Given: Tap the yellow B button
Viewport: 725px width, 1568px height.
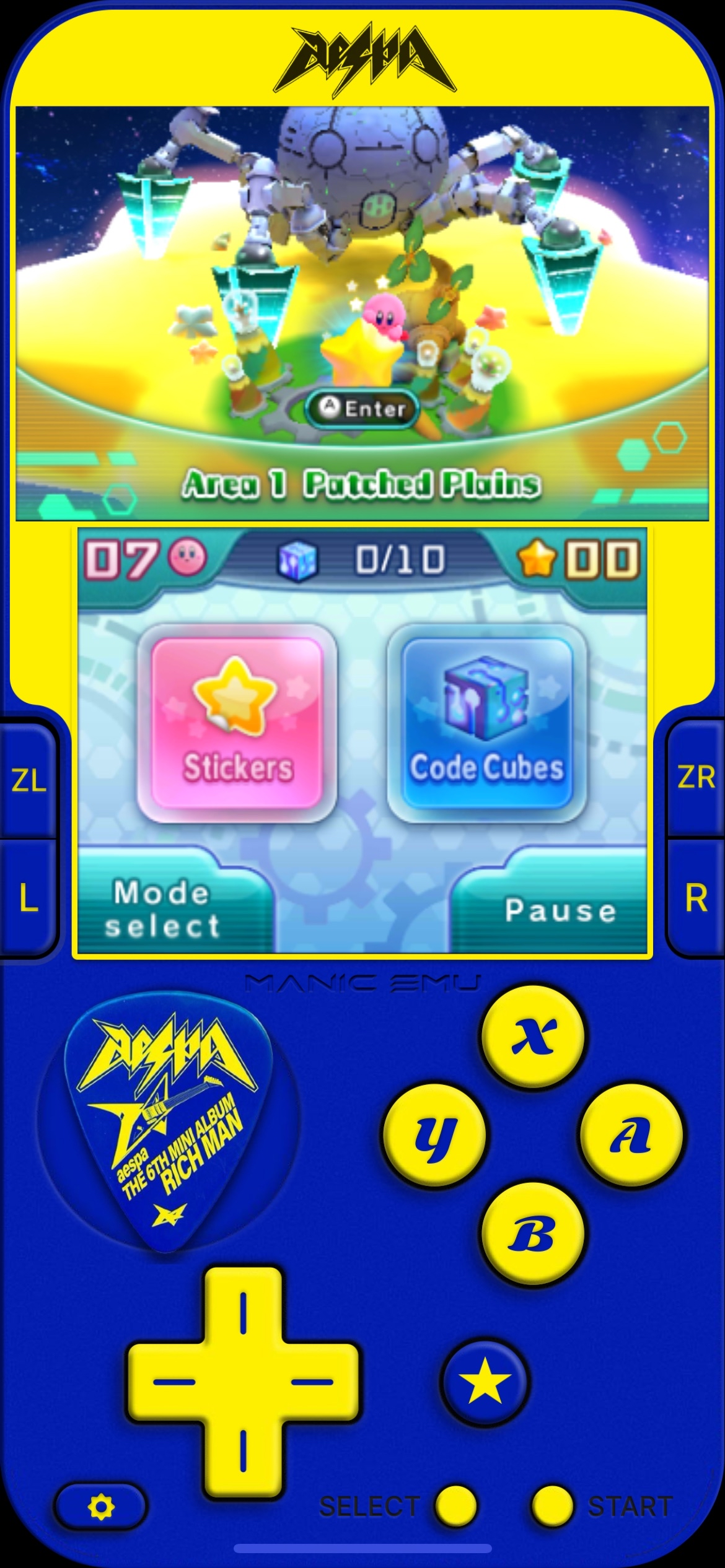Looking at the screenshot, I should (533, 1234).
